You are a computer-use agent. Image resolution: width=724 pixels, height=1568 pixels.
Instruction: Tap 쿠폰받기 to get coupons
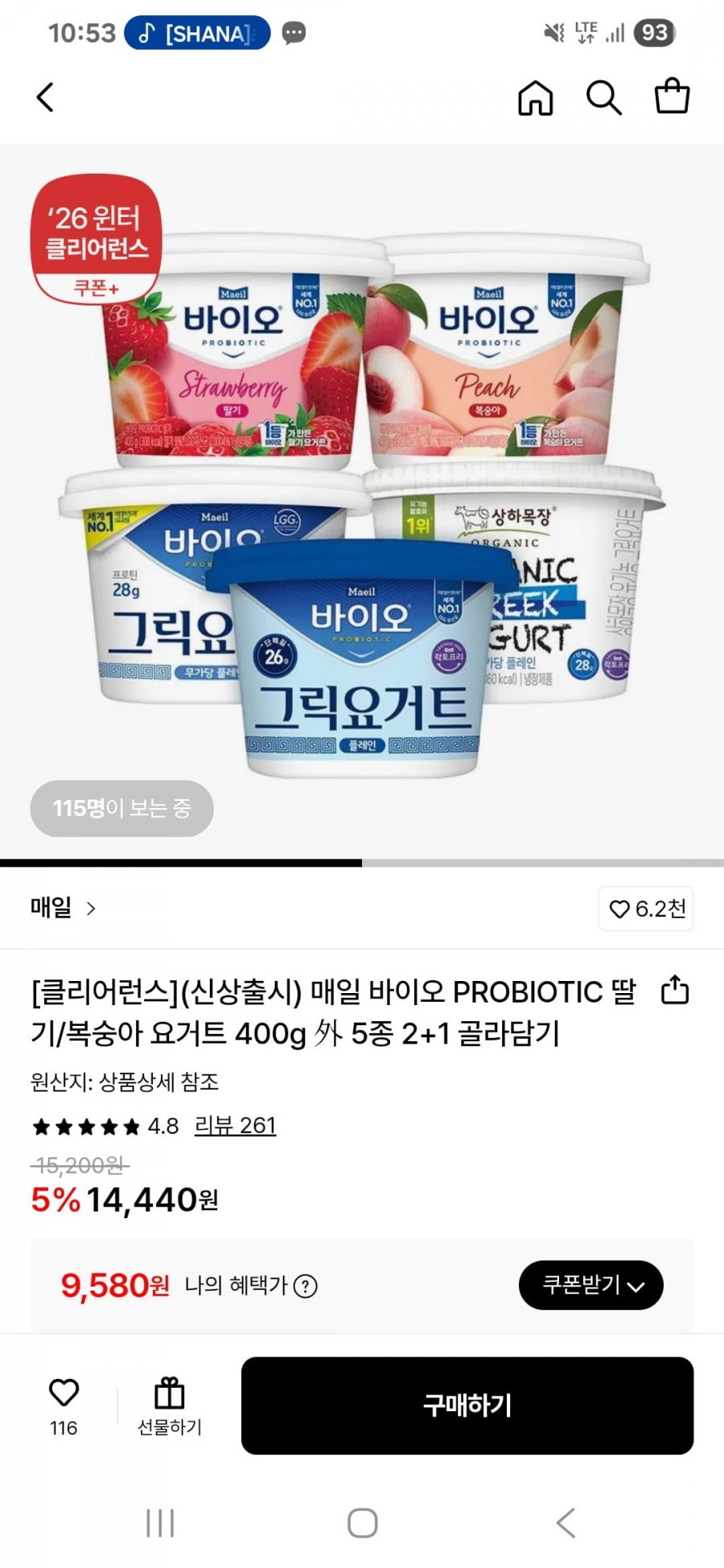(x=590, y=1285)
